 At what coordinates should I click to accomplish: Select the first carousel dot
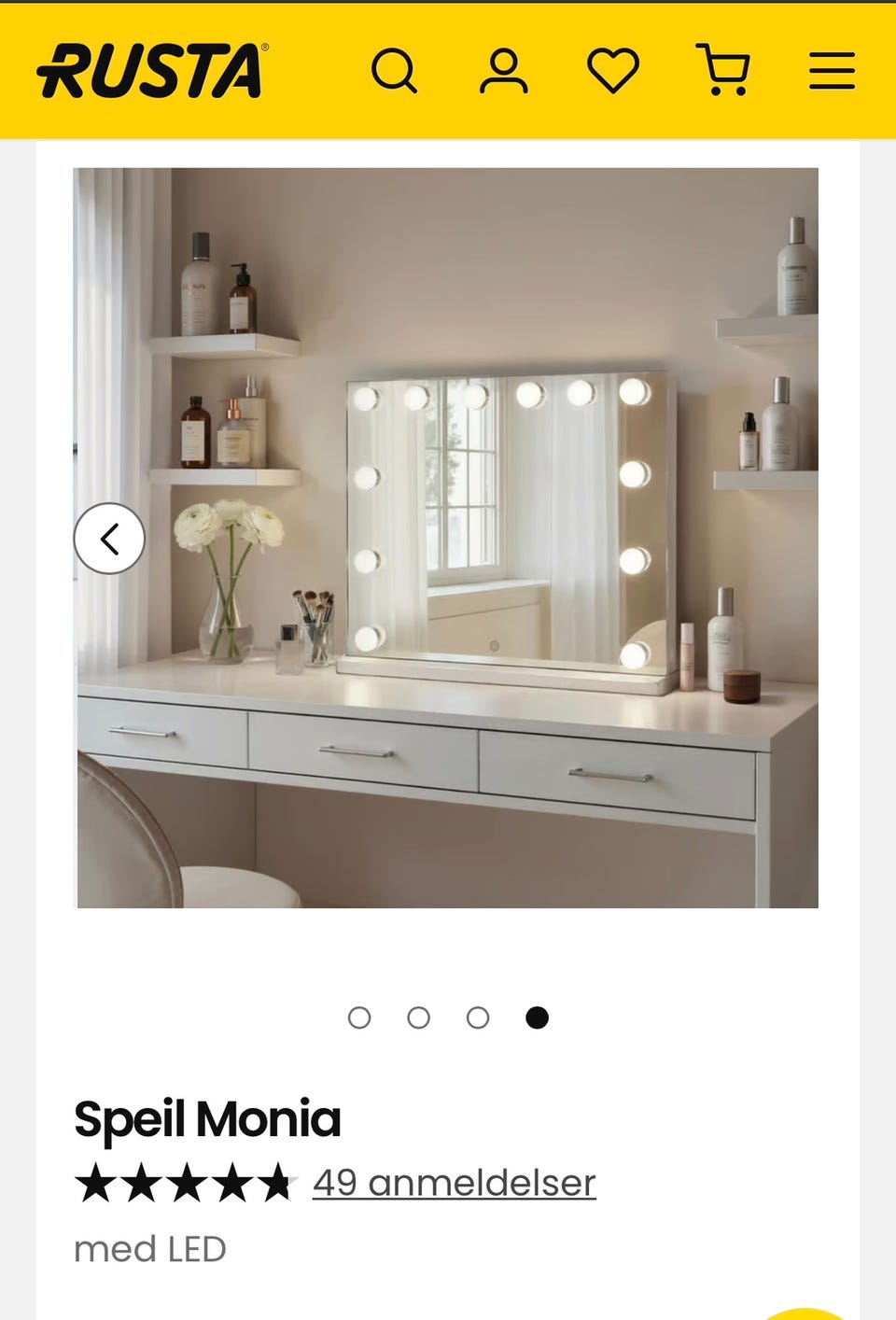(359, 1017)
